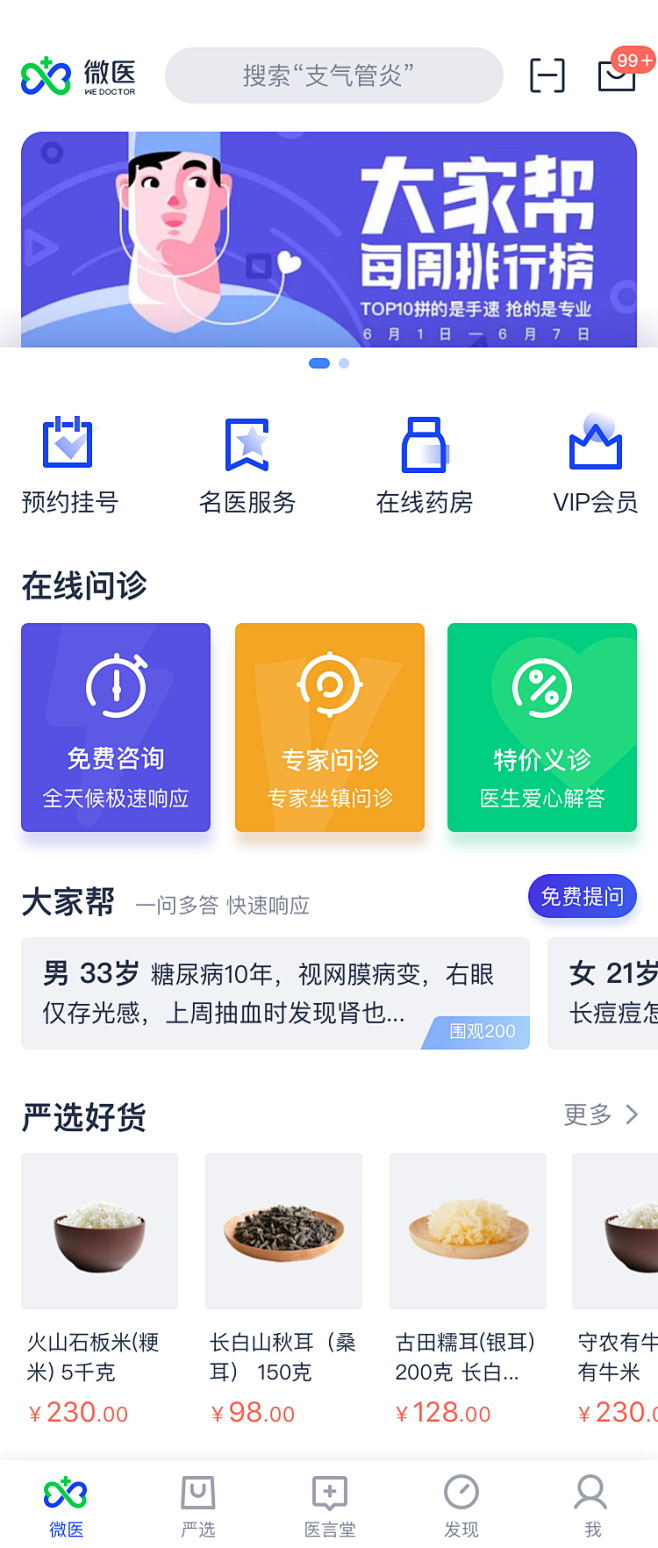This screenshot has width=658, height=1548.
Task: Open 预约挂号 appointment booking
Action: (69, 466)
